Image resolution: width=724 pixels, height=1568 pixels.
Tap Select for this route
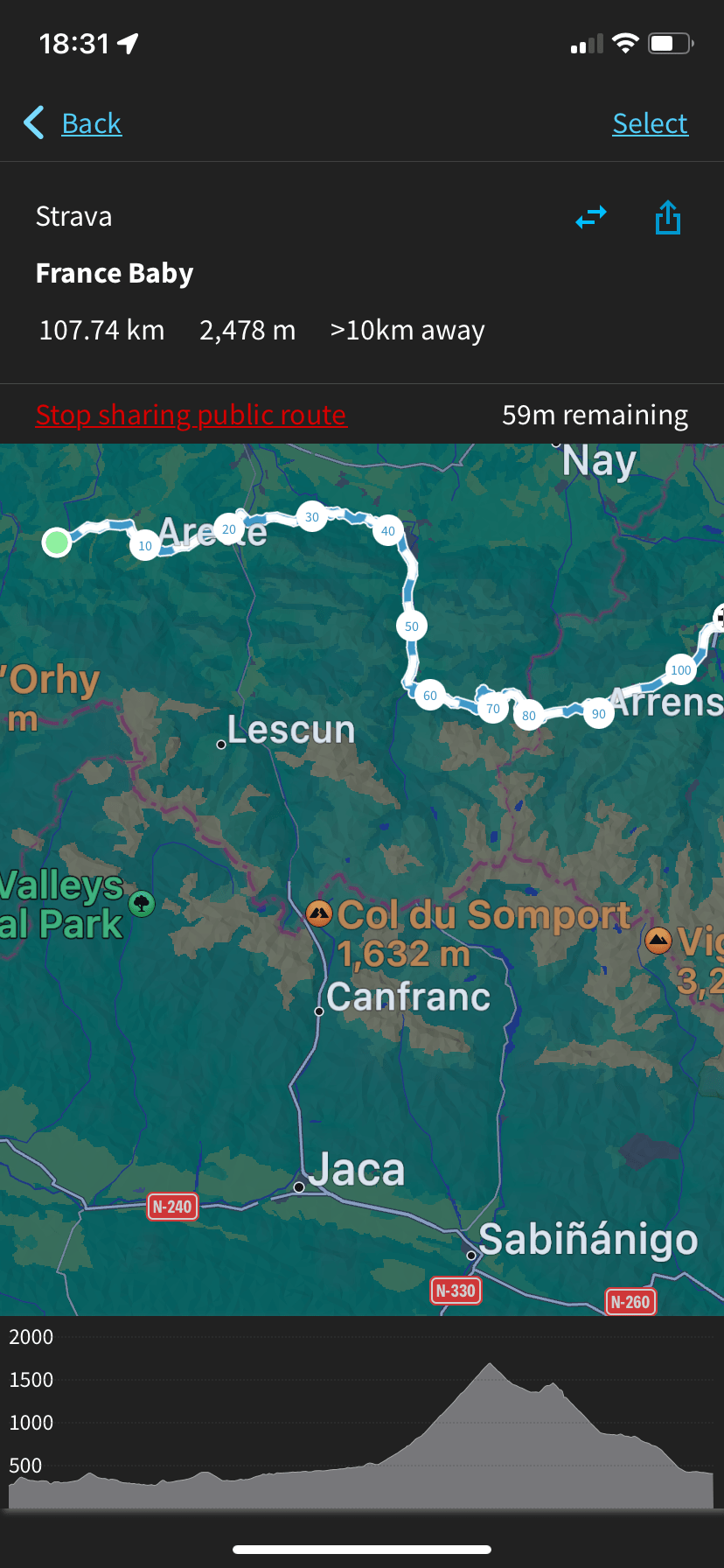click(650, 123)
